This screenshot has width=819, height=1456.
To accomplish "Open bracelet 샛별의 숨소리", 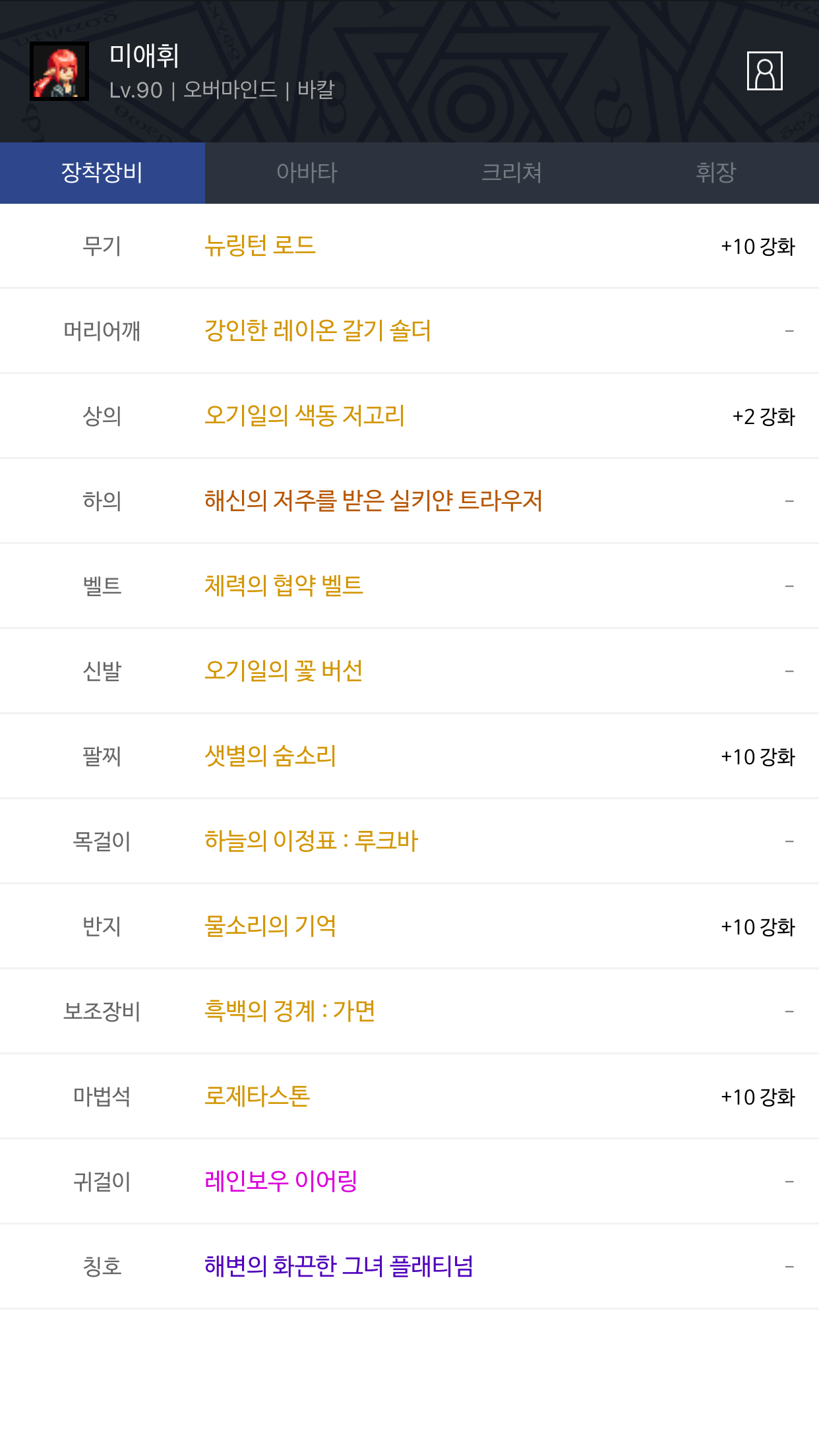I will (270, 756).
